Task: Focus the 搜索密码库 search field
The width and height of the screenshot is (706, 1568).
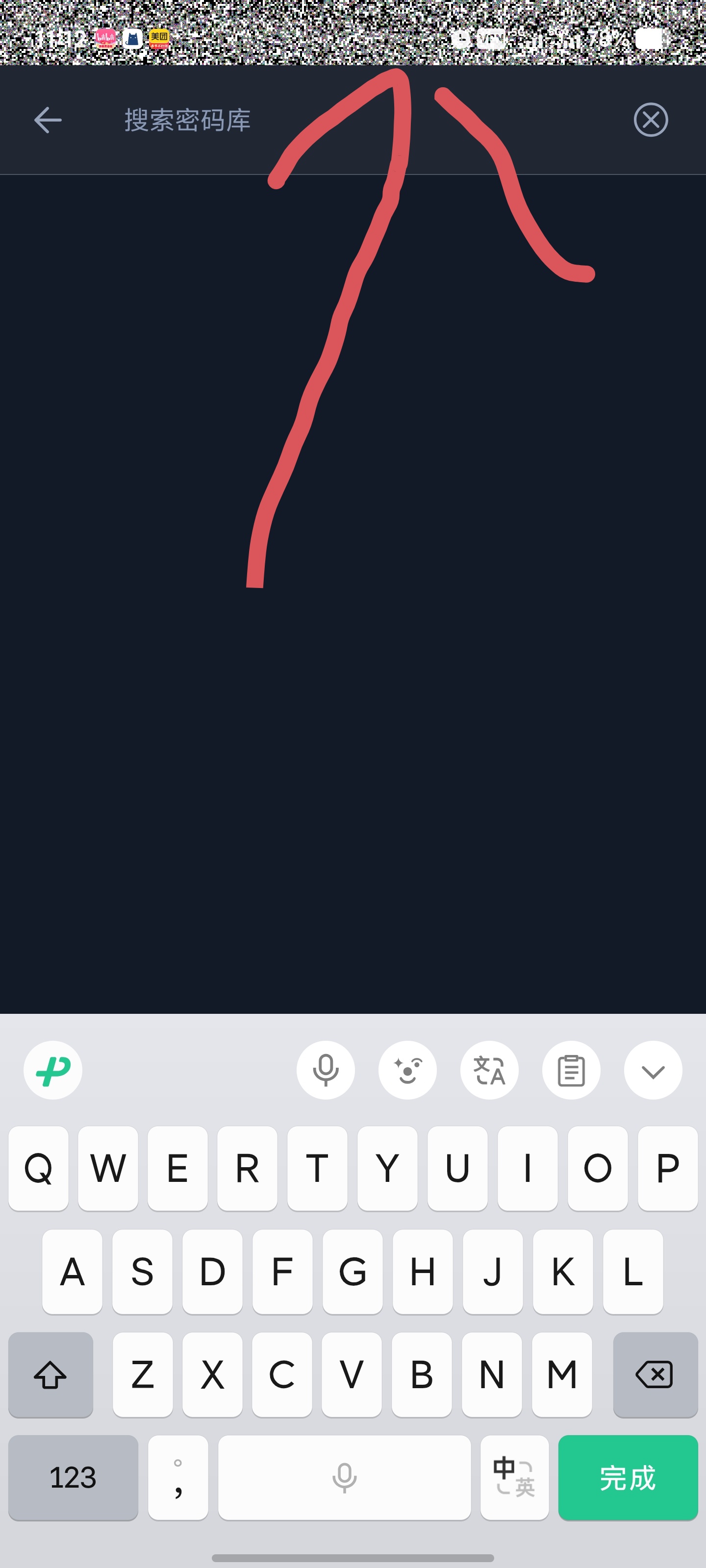Action: (x=365, y=120)
